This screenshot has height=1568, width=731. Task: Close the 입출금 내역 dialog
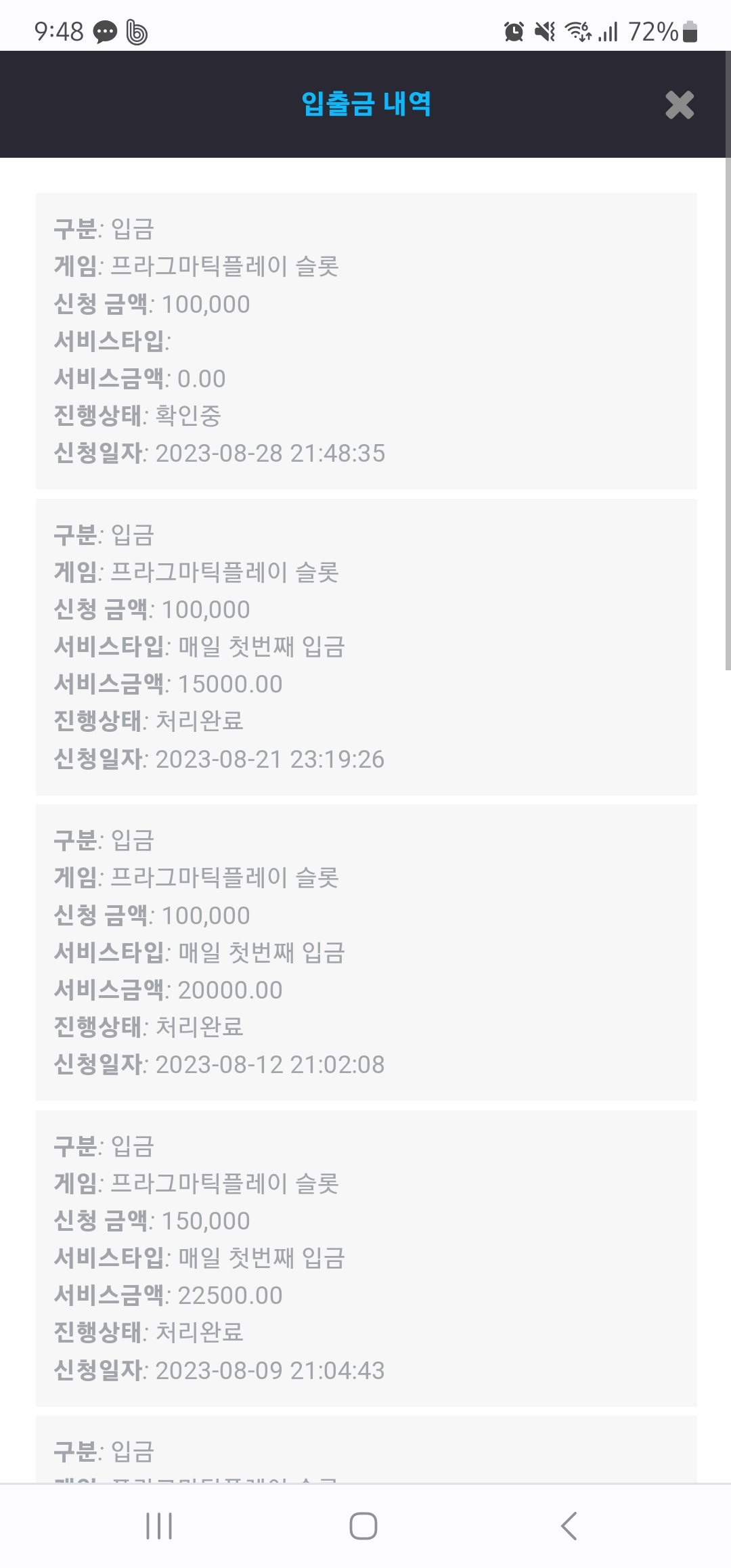pos(680,105)
